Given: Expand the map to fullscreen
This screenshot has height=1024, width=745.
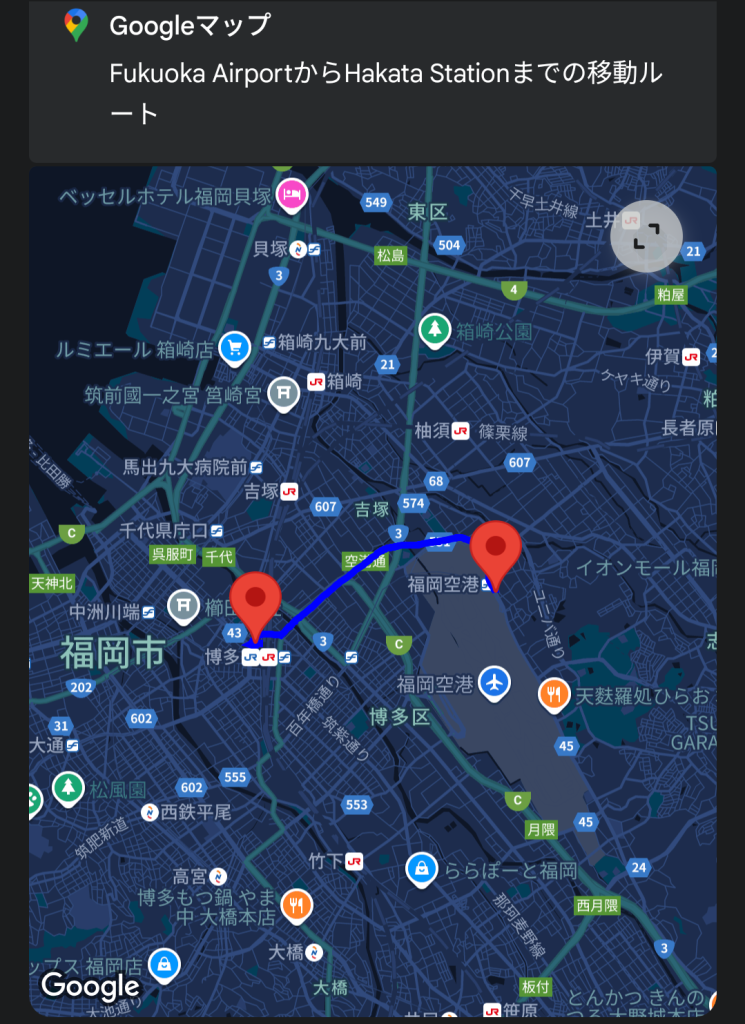Looking at the screenshot, I should click(x=646, y=237).
